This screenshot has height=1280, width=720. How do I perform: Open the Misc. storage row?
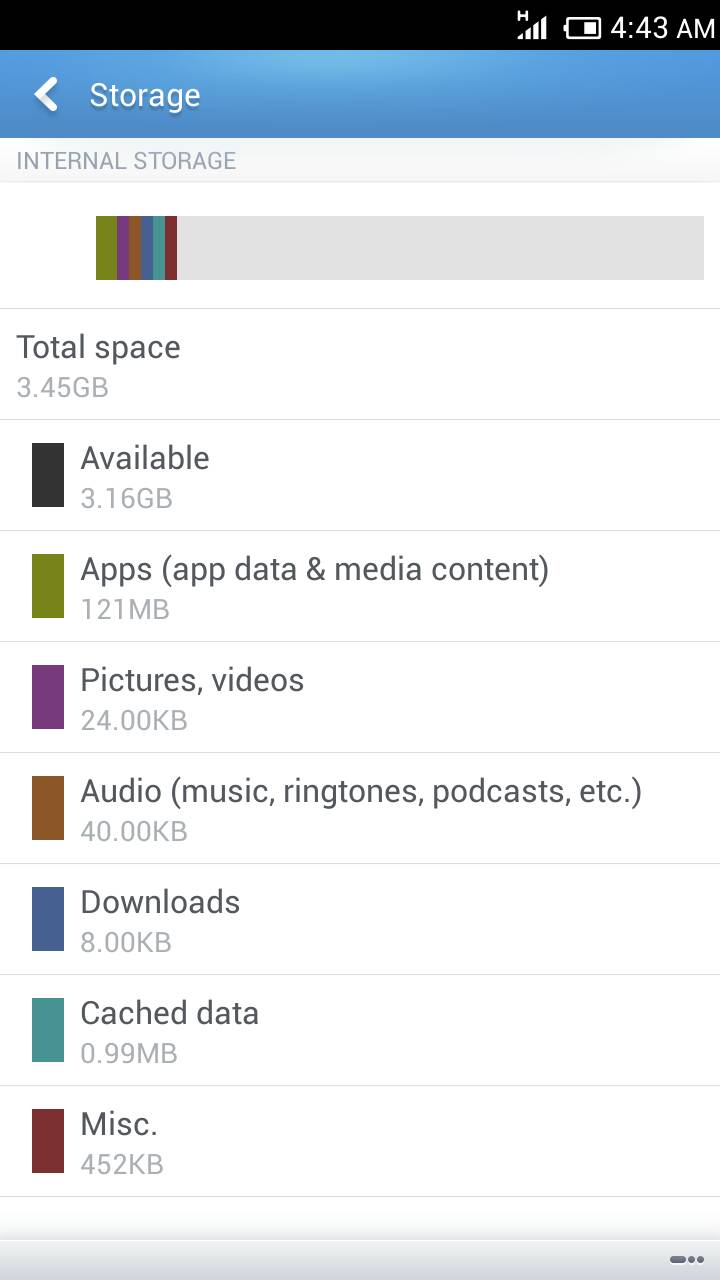coord(360,1141)
